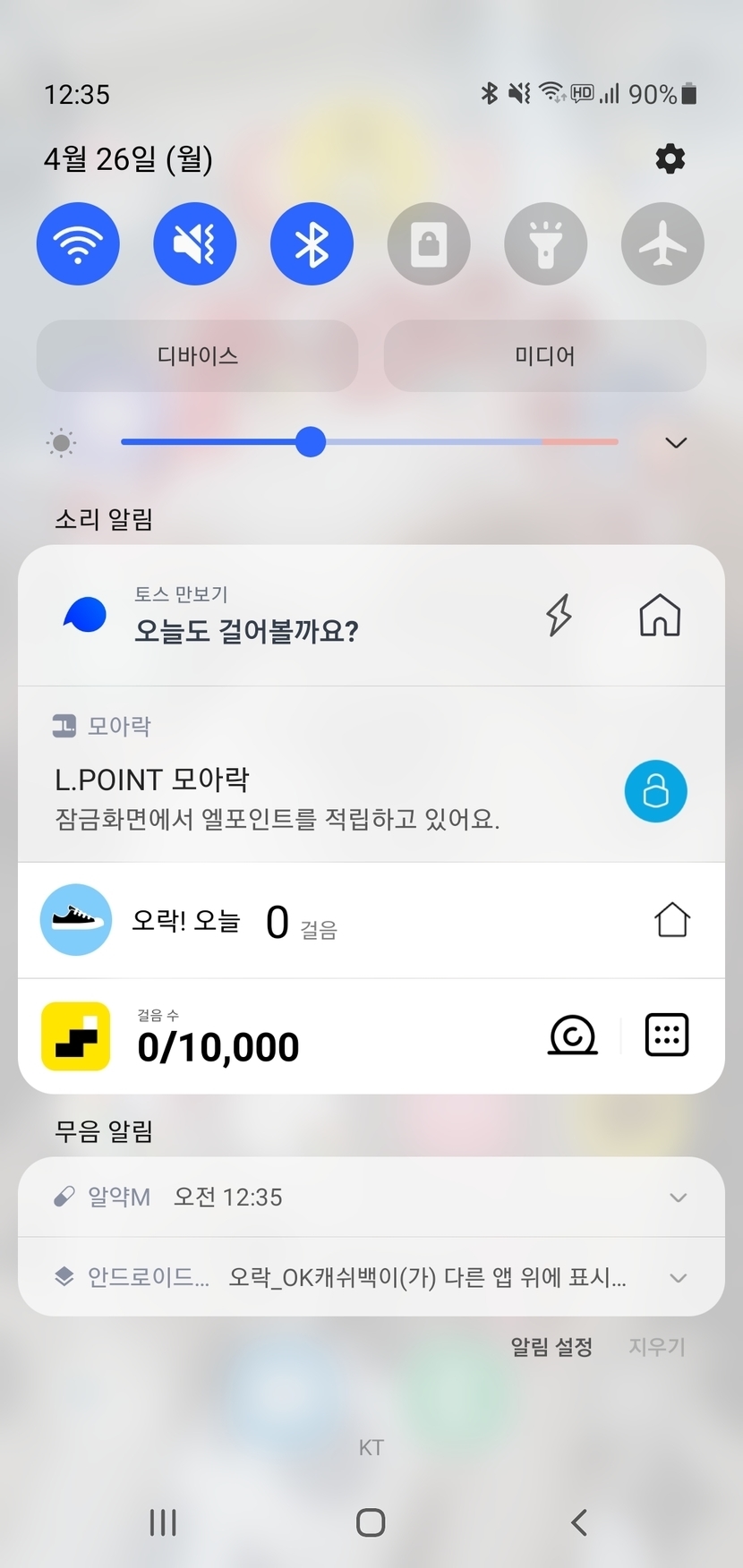Turn on the flashlight

tap(546, 244)
